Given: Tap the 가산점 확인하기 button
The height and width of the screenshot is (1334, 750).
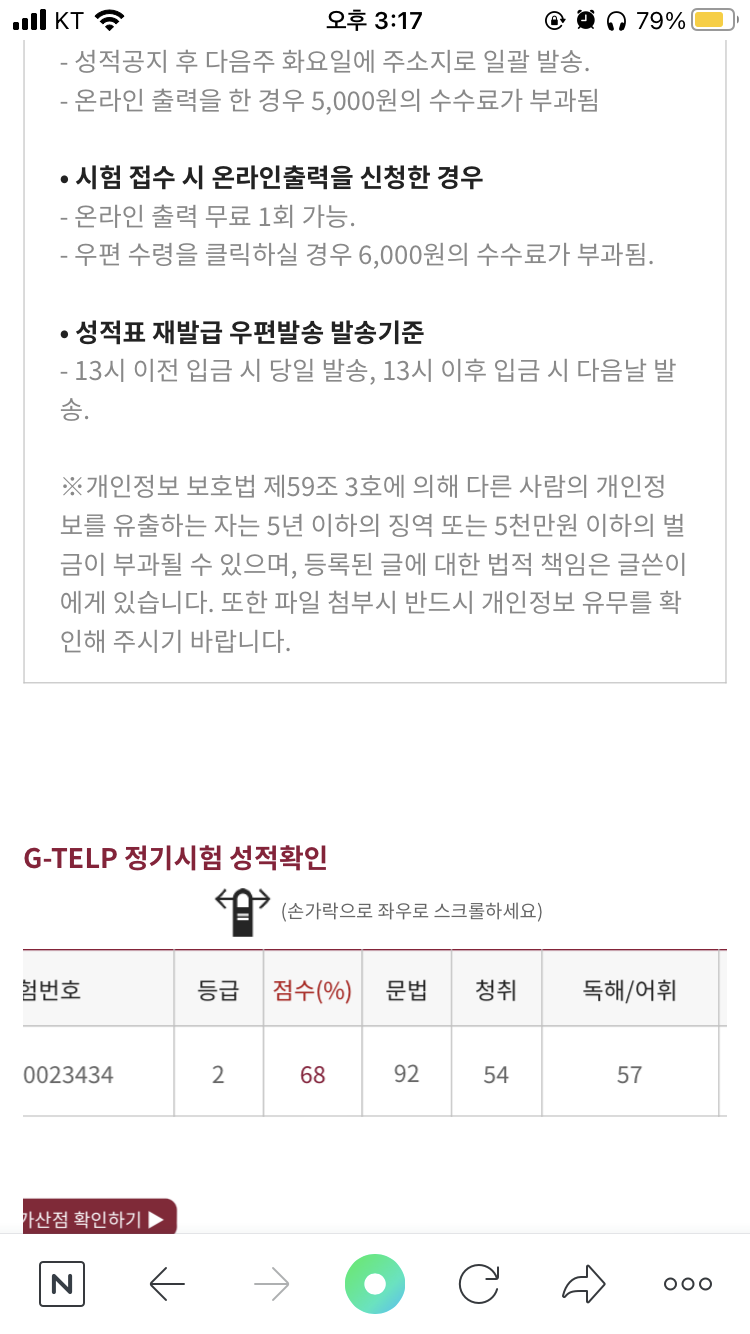Looking at the screenshot, I should click(99, 1218).
